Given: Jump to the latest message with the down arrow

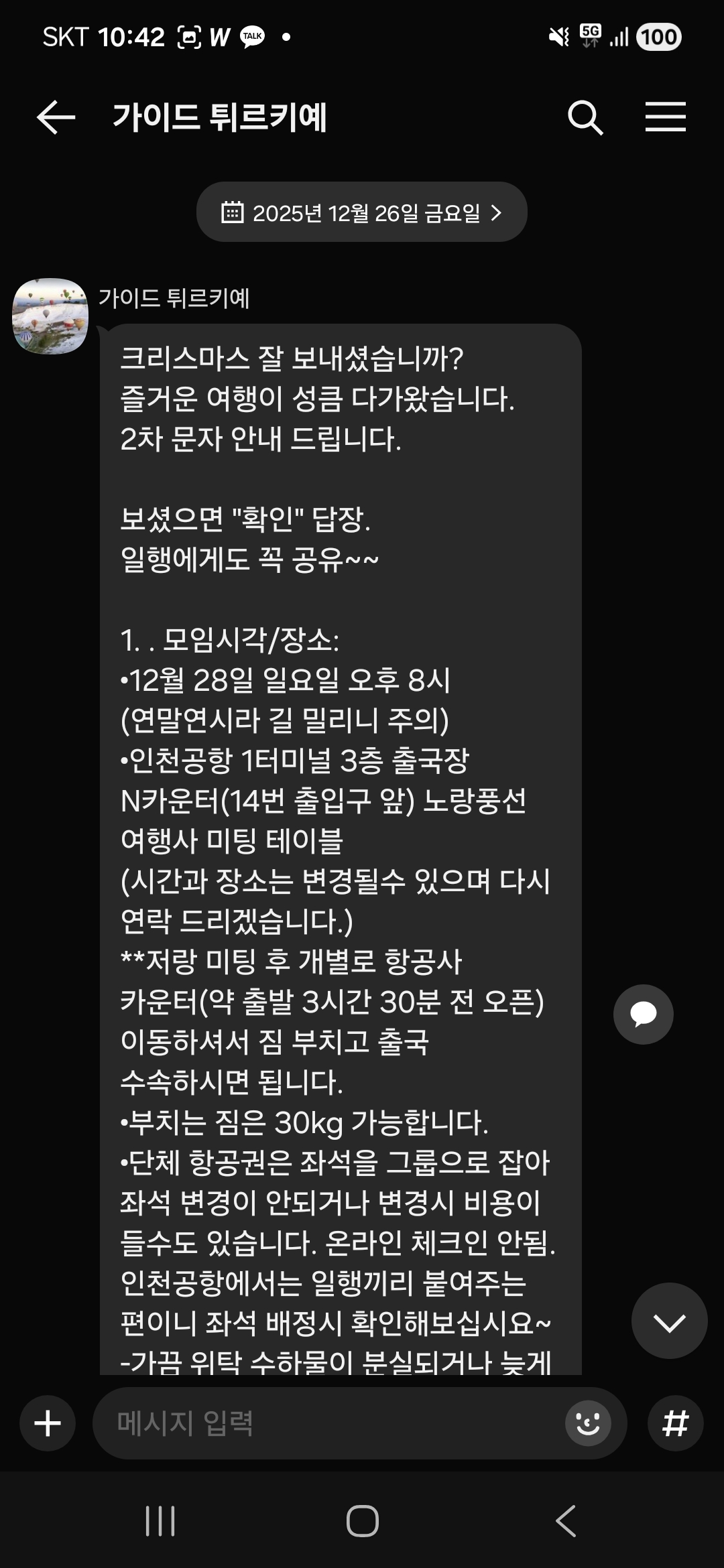Looking at the screenshot, I should point(669,1321).
